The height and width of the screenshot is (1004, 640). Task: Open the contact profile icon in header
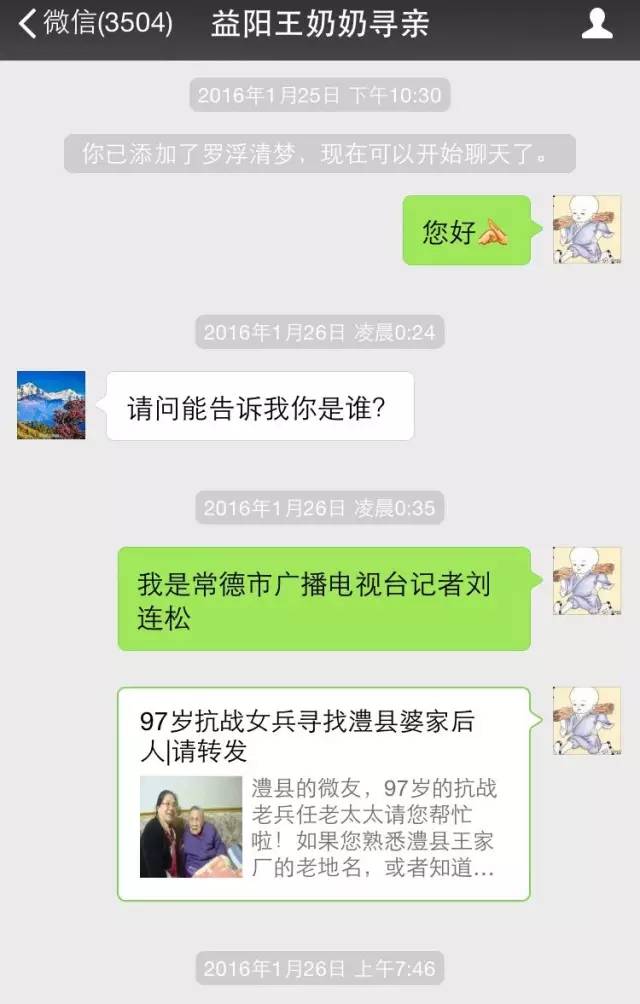597,24
